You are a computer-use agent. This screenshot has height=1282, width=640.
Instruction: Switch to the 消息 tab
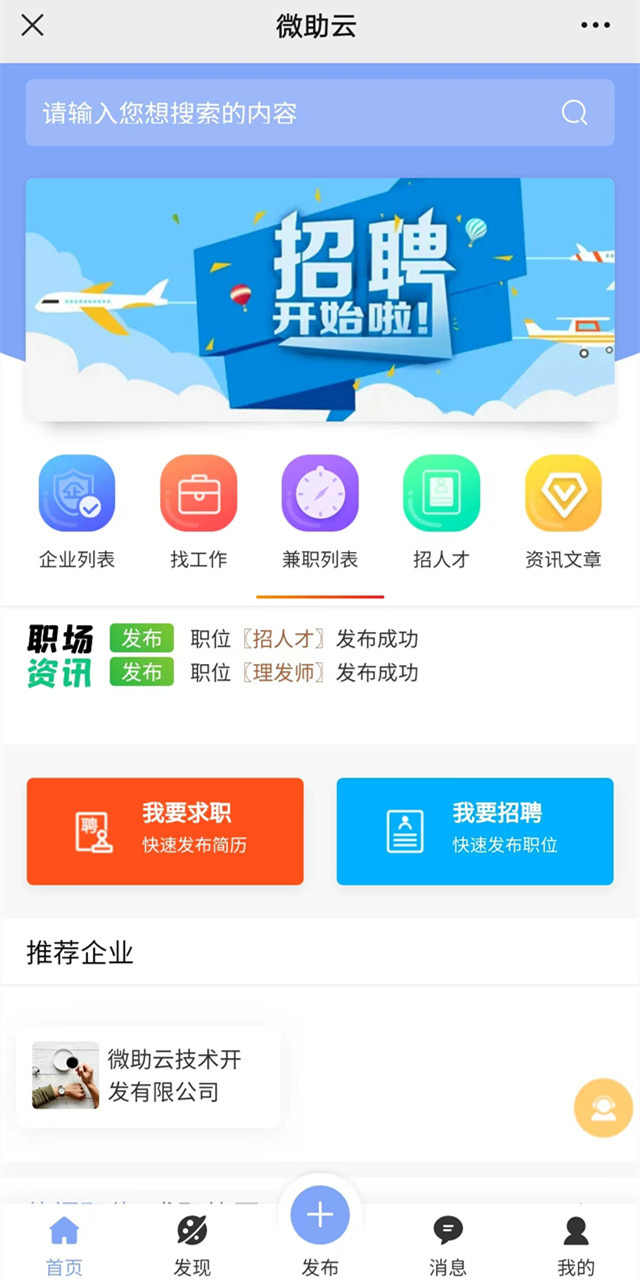pos(448,1244)
